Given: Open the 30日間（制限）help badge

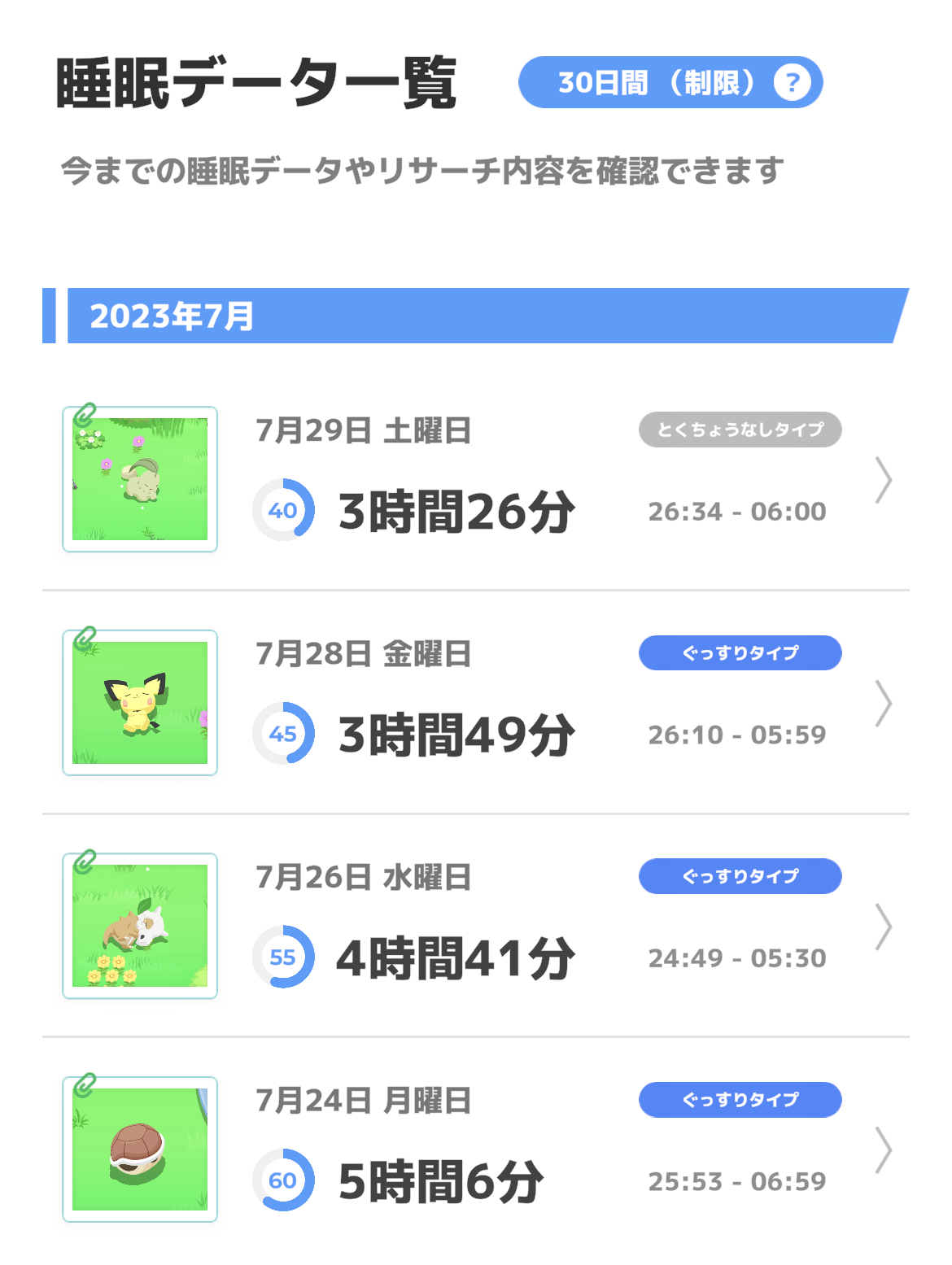Looking at the screenshot, I should pyautogui.click(x=670, y=82).
